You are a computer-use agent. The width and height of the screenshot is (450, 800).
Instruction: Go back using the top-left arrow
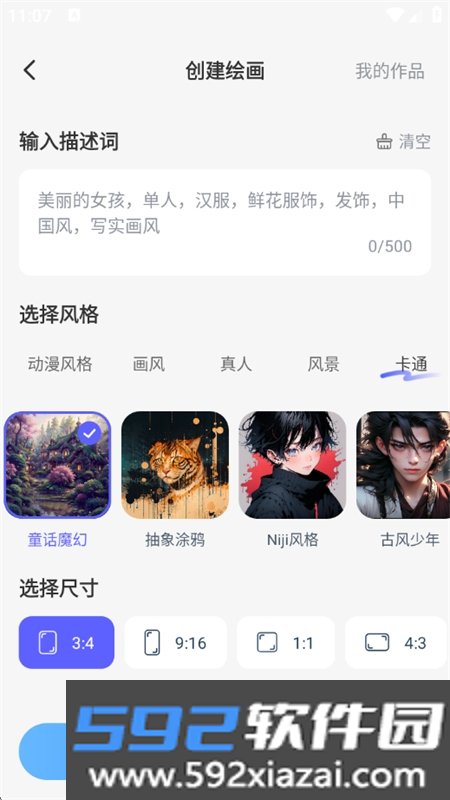(30, 70)
